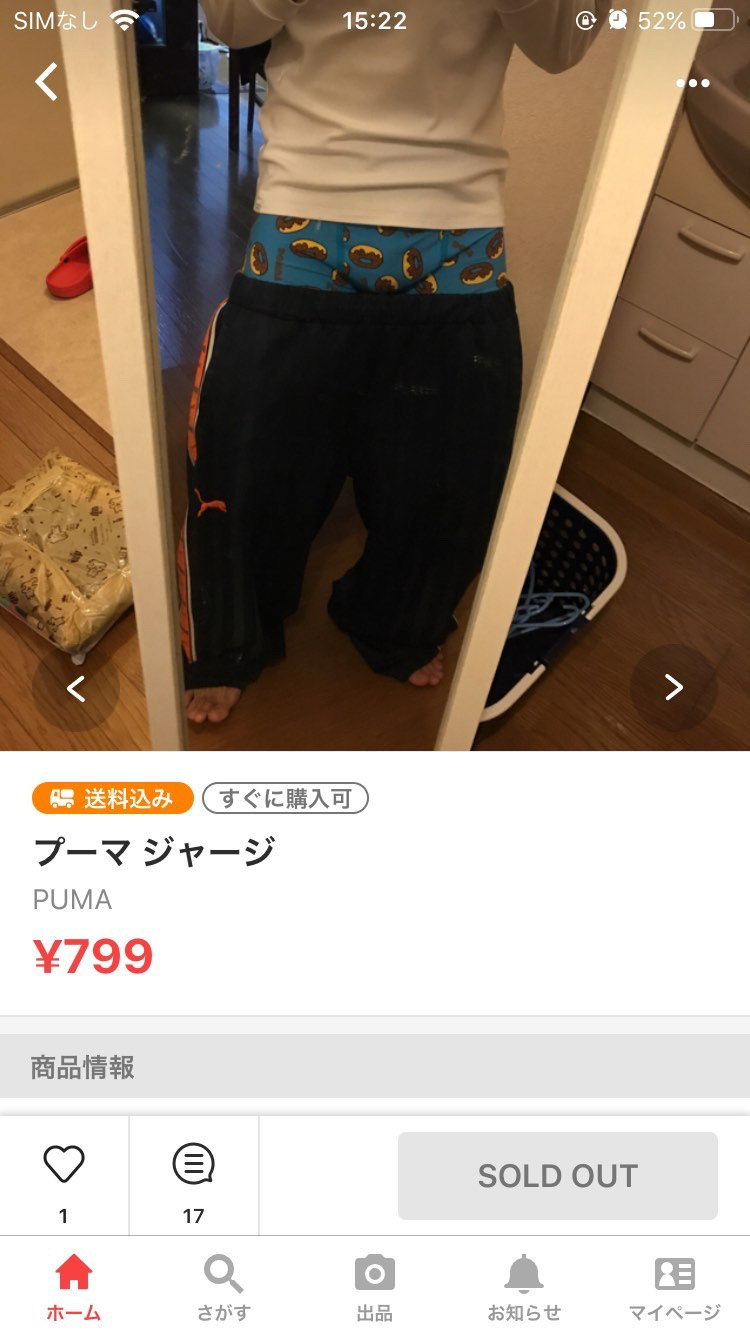Open the PUMA brand link
Viewport: 750px width, 1334px height.
click(72, 900)
